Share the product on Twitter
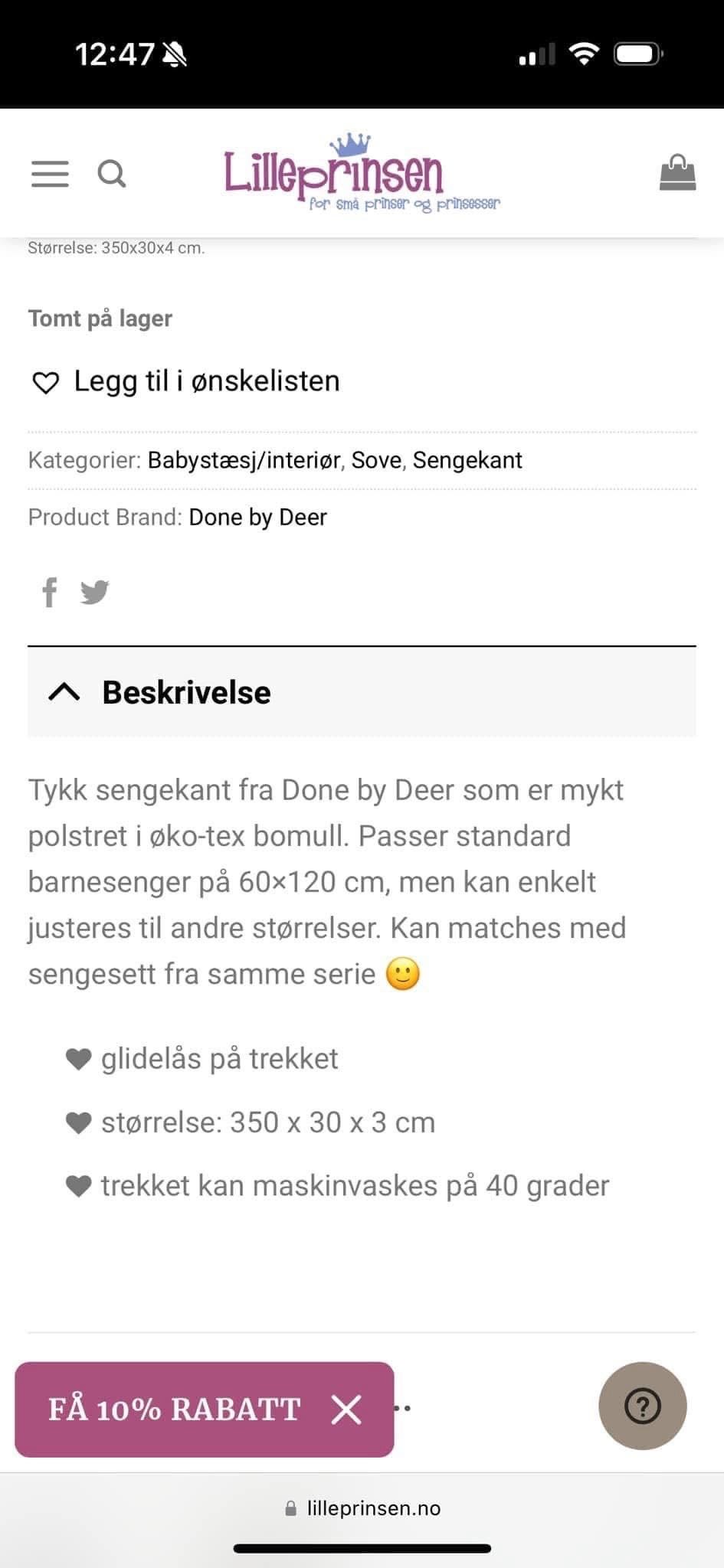This screenshot has width=724, height=1568. pyautogui.click(x=96, y=592)
